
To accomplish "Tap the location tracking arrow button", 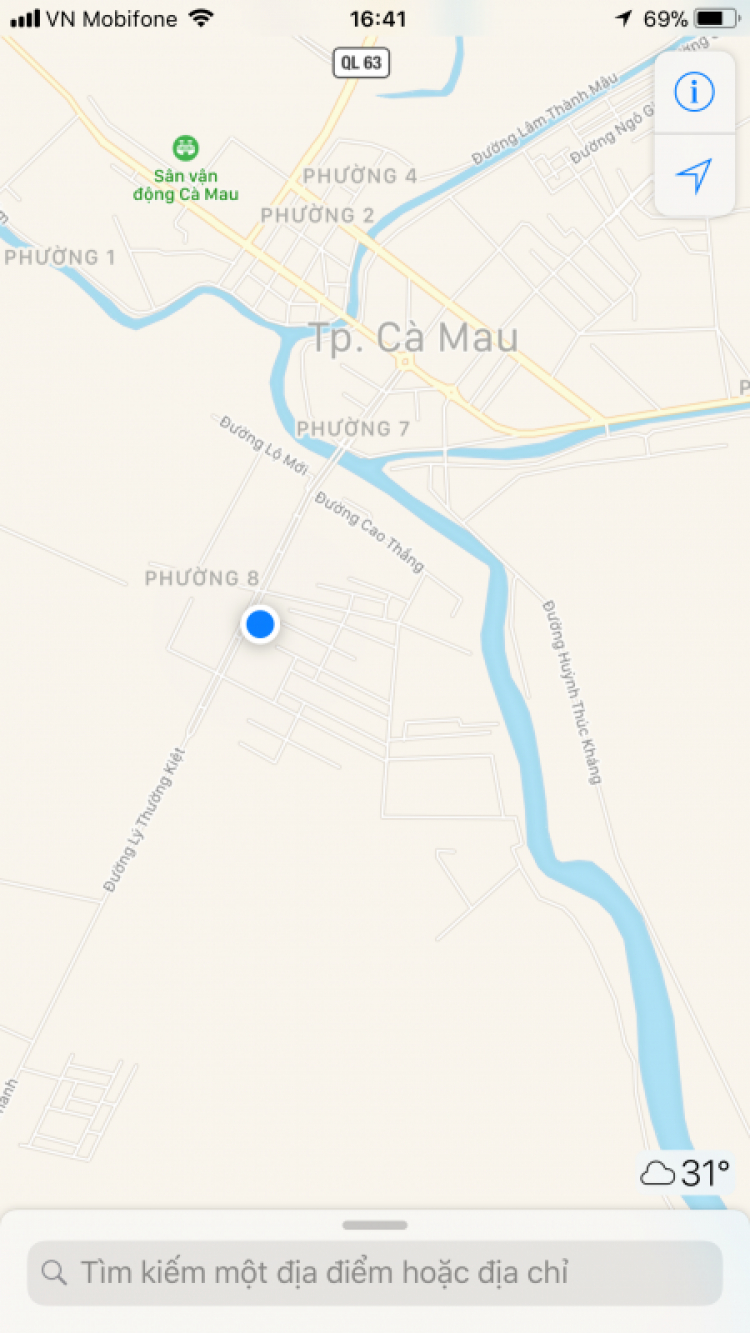I will pos(694,175).
